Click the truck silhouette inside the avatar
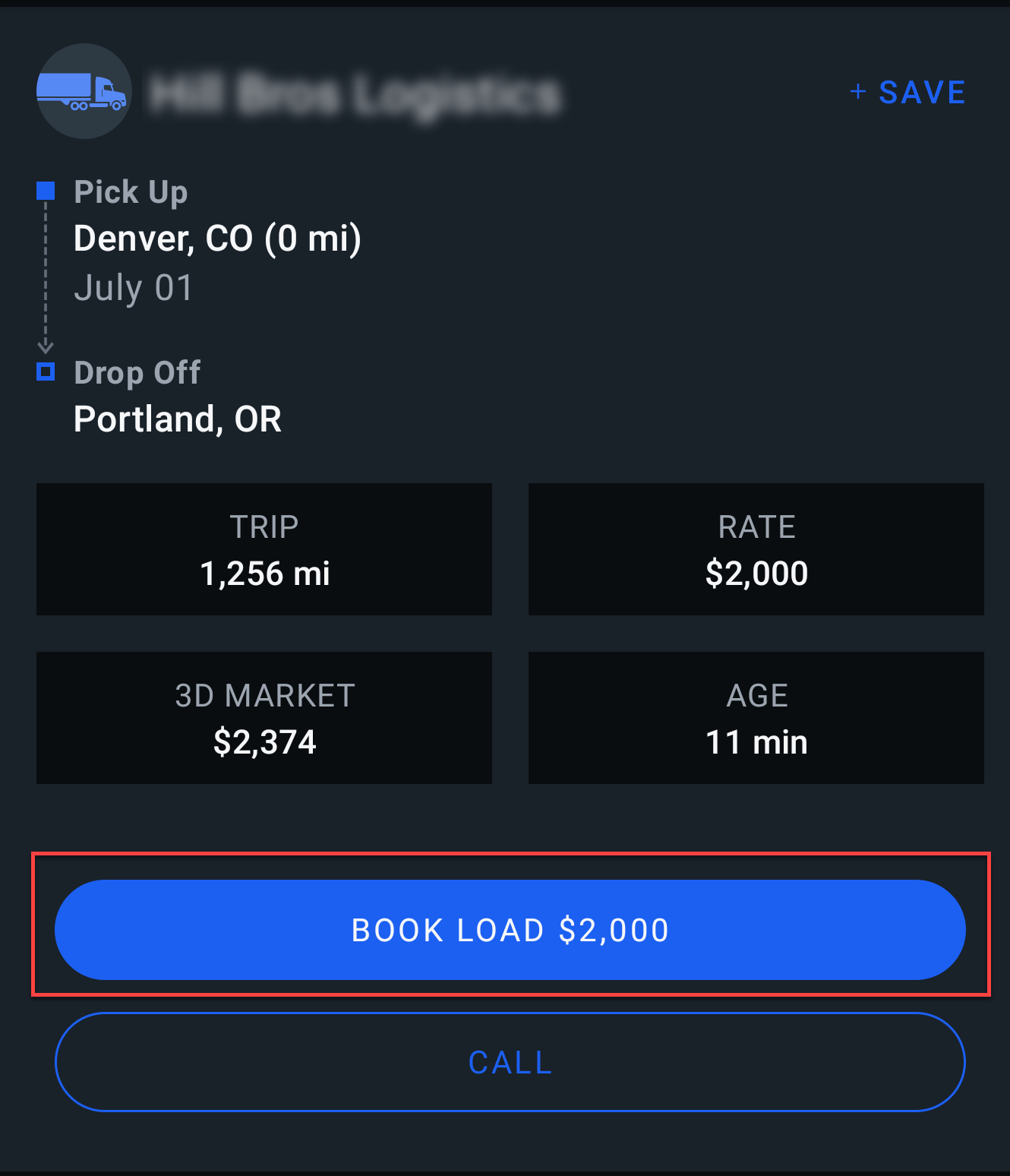The height and width of the screenshot is (1176, 1010). (84, 91)
